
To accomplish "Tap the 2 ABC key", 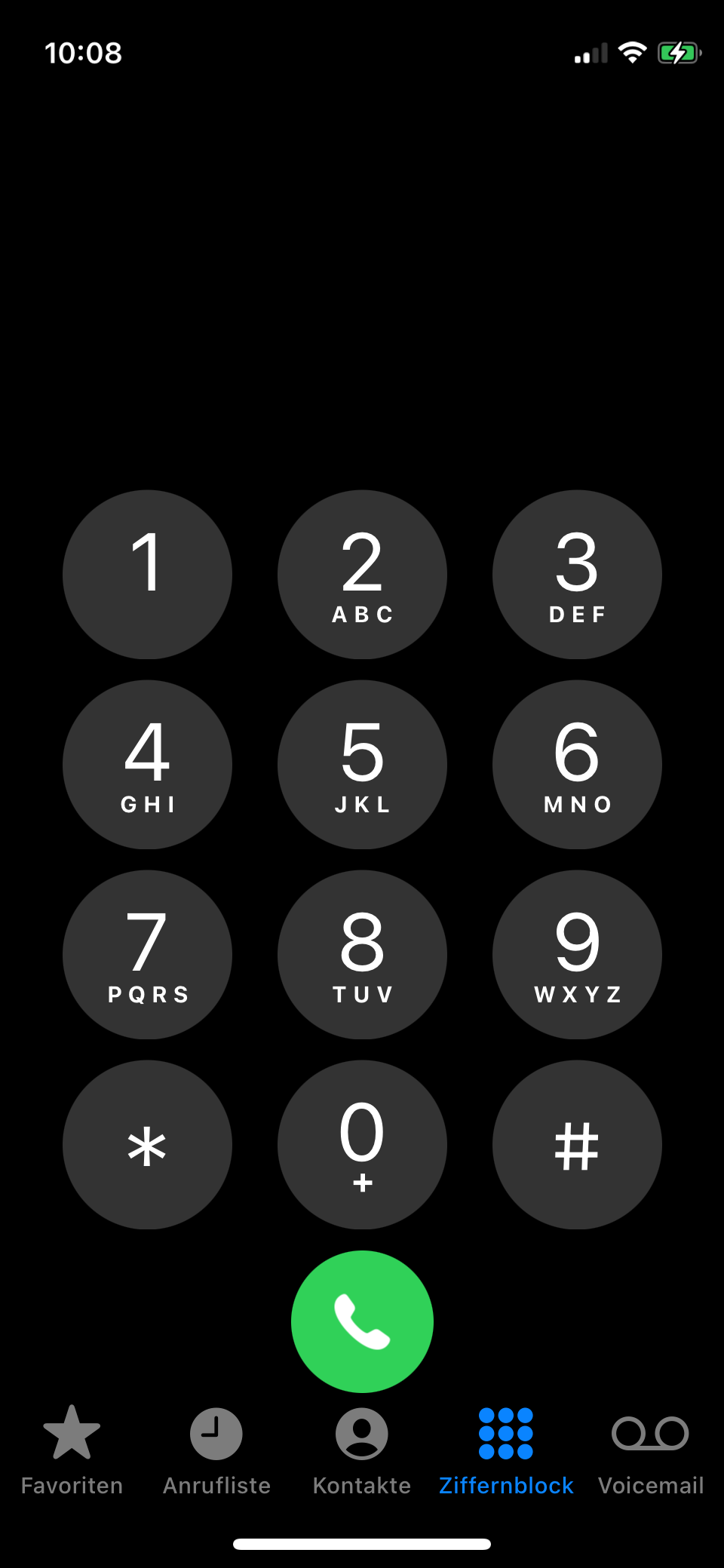I will [x=362, y=575].
